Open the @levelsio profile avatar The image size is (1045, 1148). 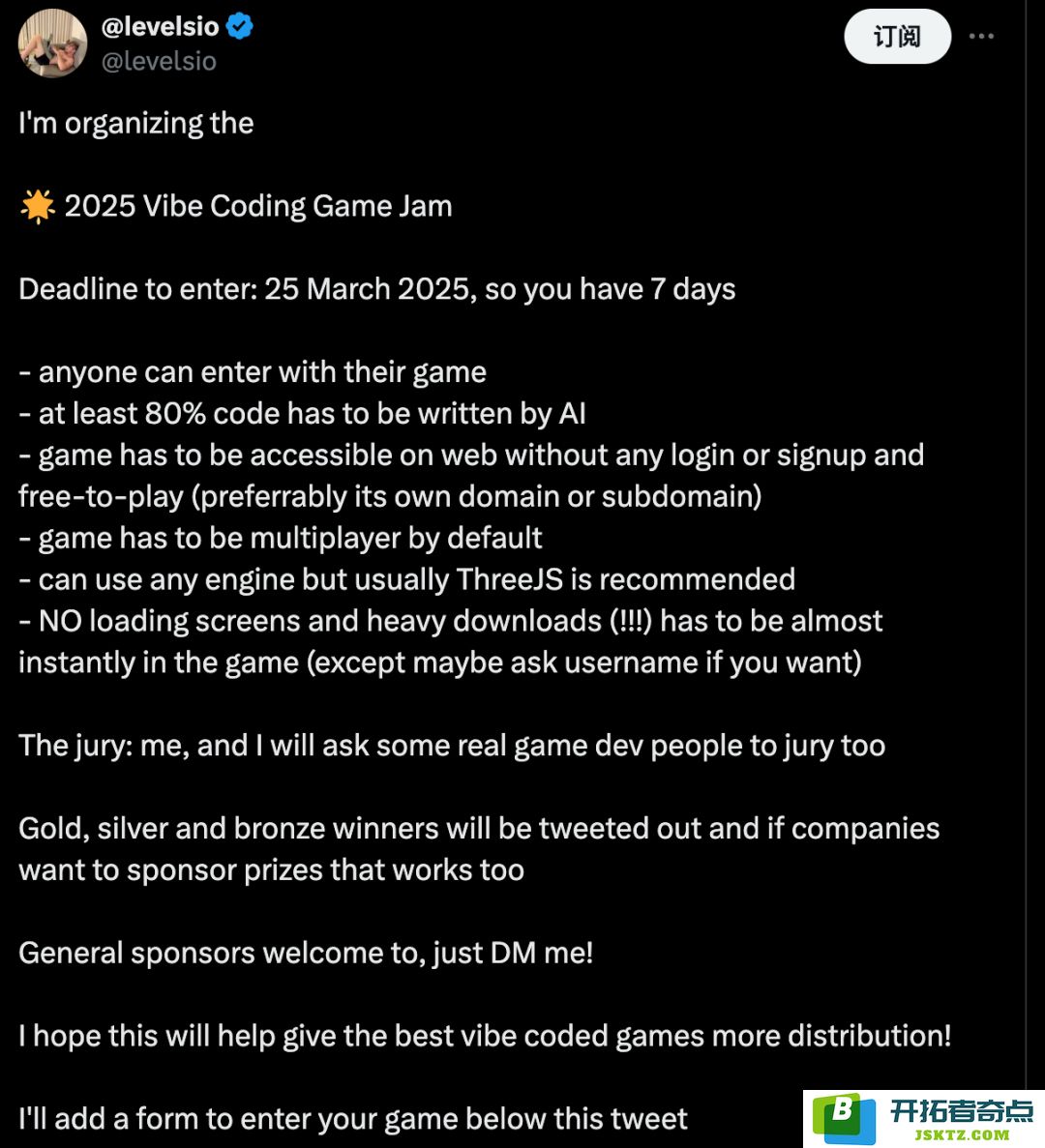pyautogui.click(x=52, y=44)
